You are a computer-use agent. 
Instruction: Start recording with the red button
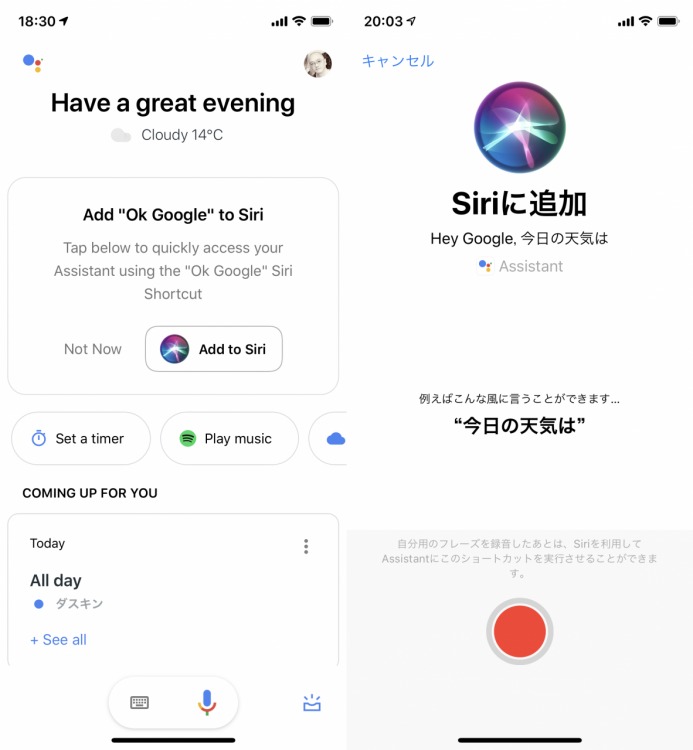point(520,631)
